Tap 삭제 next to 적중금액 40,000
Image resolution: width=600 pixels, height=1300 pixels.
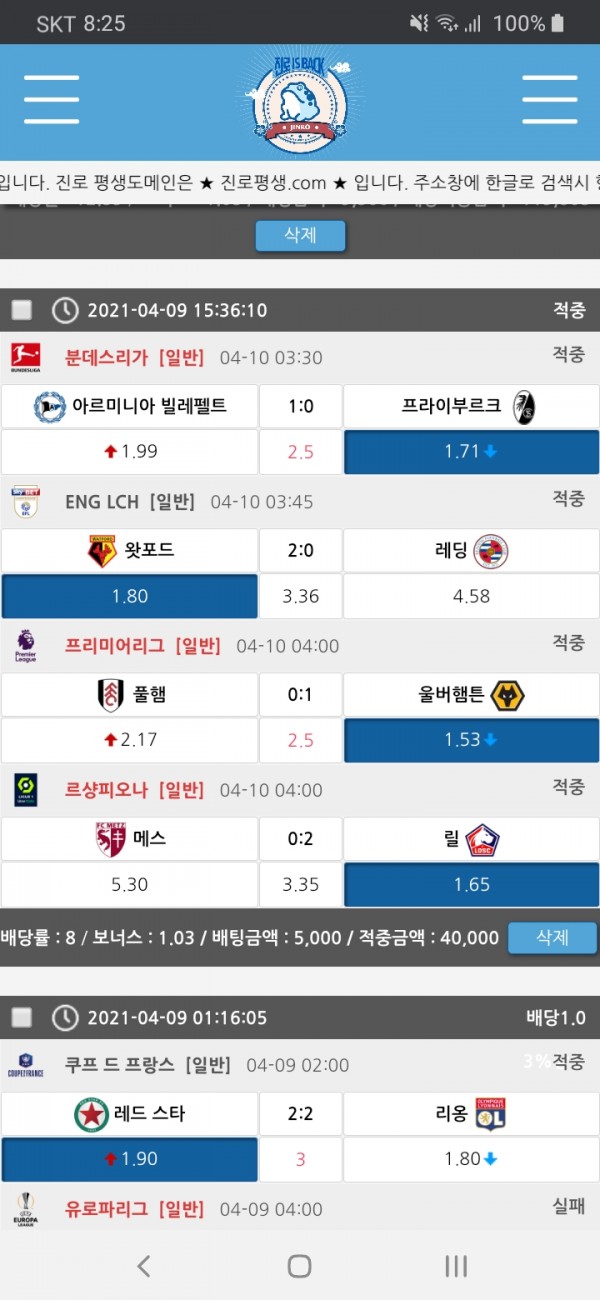[x=552, y=938]
